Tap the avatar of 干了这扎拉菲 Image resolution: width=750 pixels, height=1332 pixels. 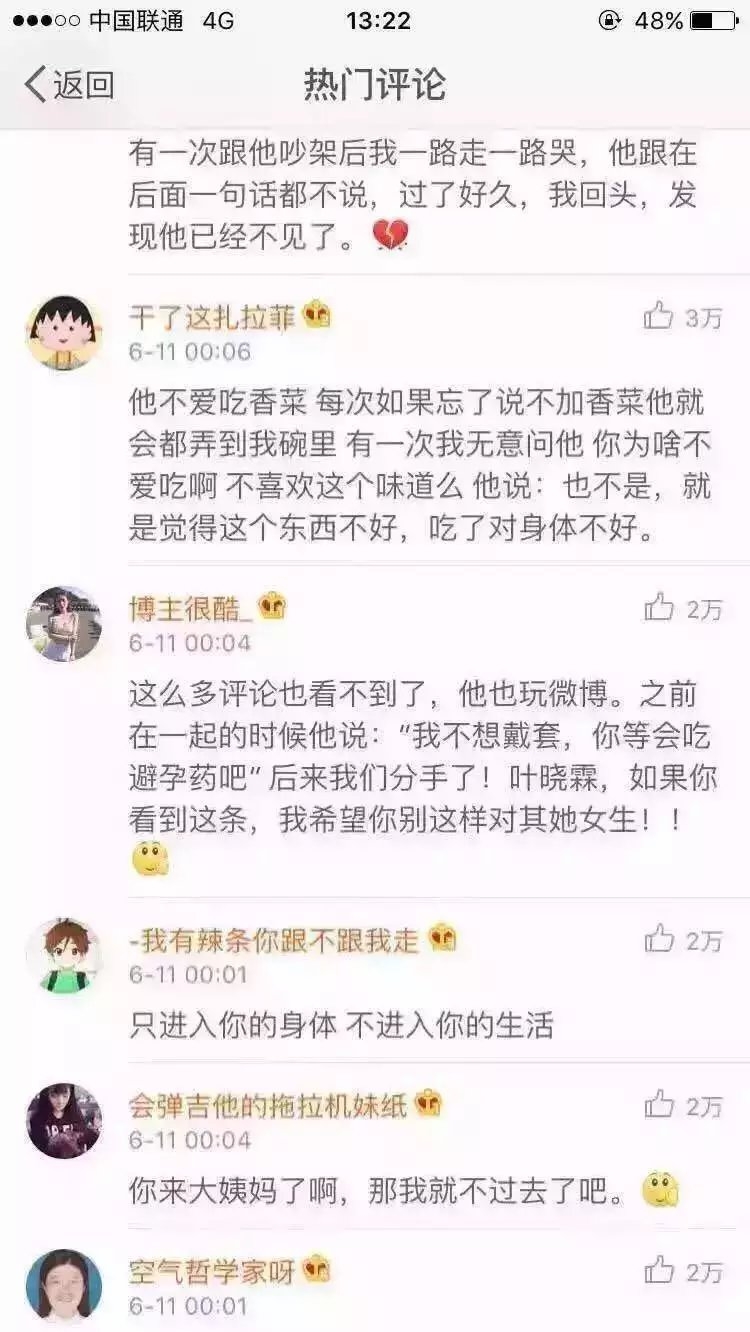pyautogui.click(x=64, y=333)
